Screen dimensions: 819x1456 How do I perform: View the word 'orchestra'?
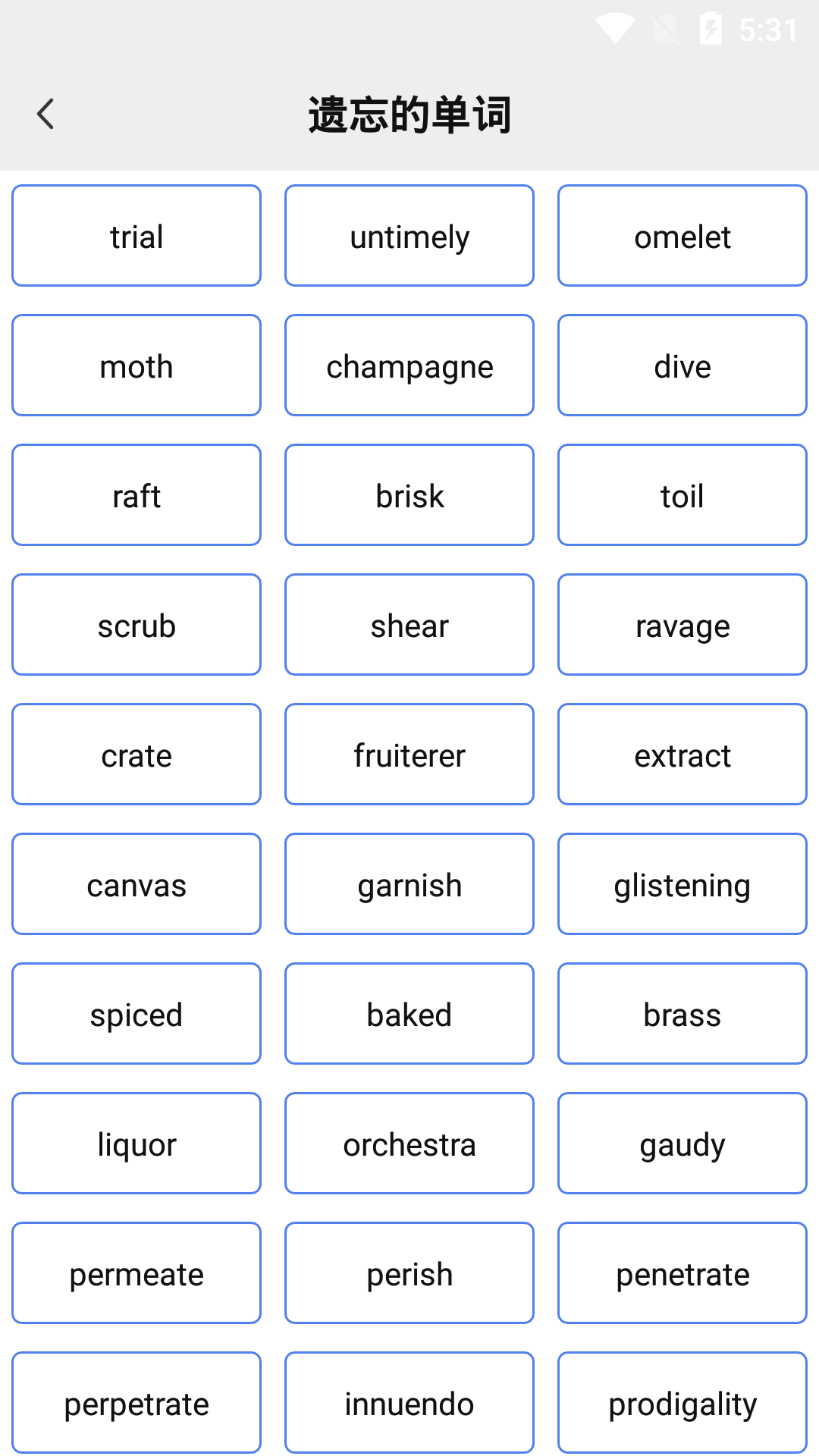tap(409, 1144)
